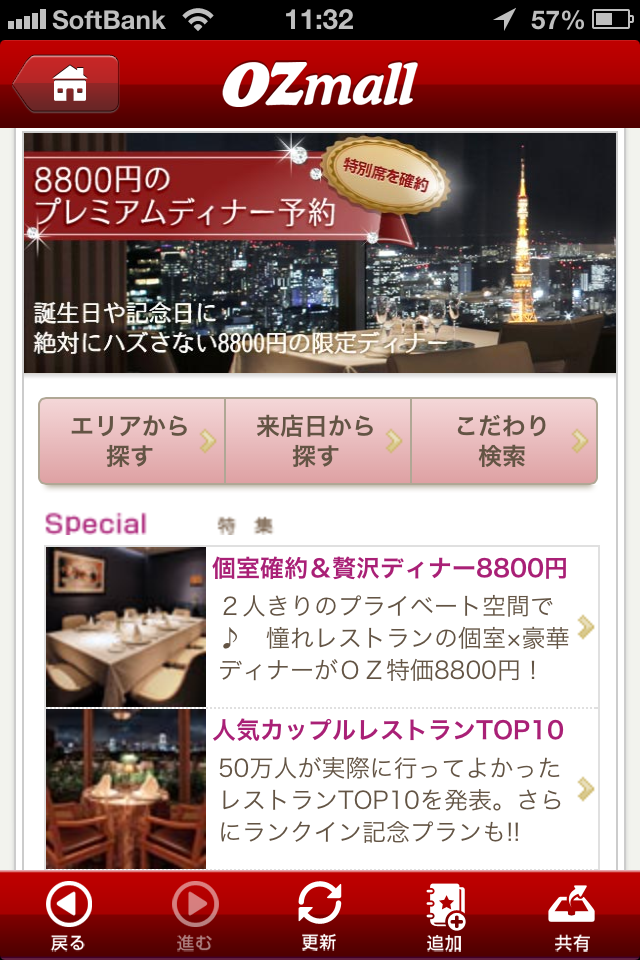The height and width of the screenshot is (960, 640).
Task: Select エリアから探す search button
Action: coord(131,441)
